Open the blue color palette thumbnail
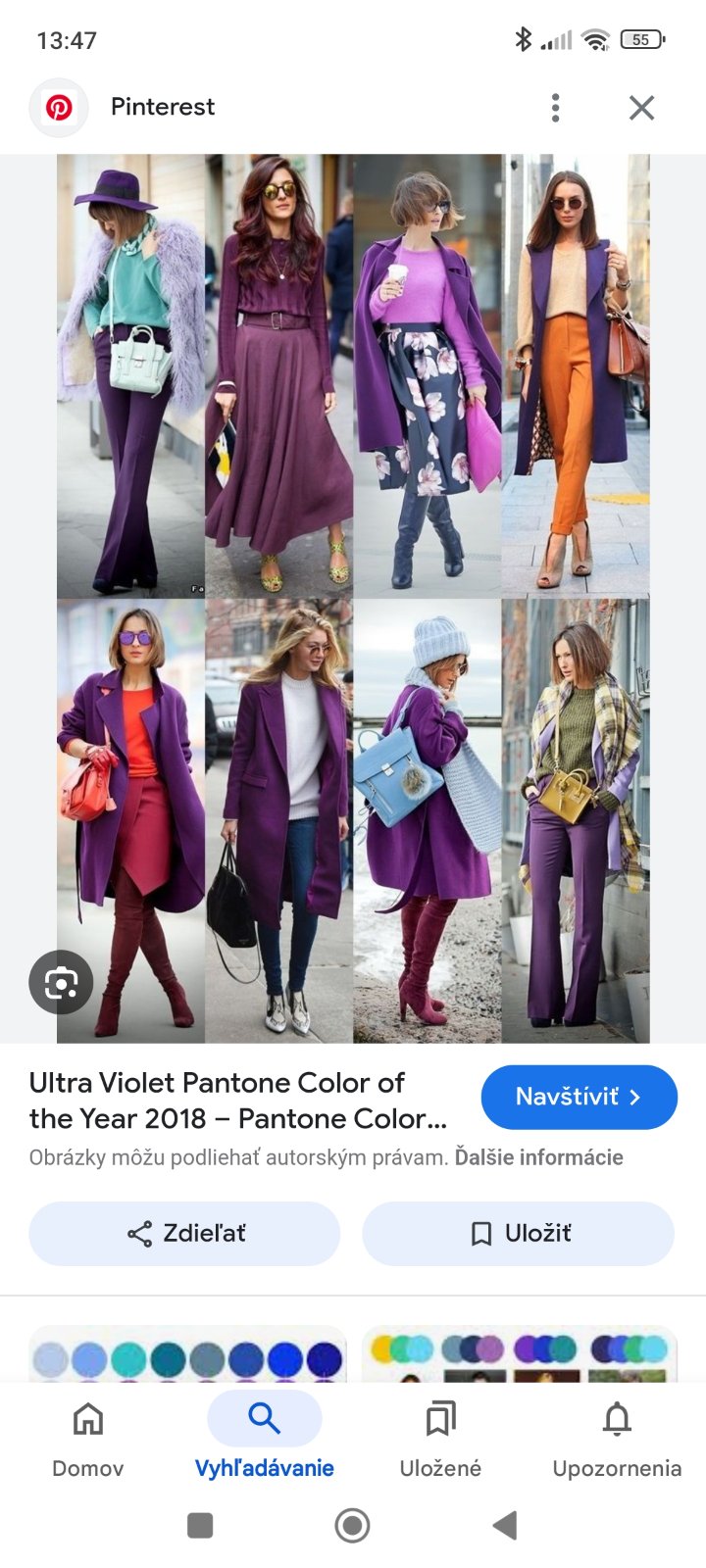 click(187, 1355)
